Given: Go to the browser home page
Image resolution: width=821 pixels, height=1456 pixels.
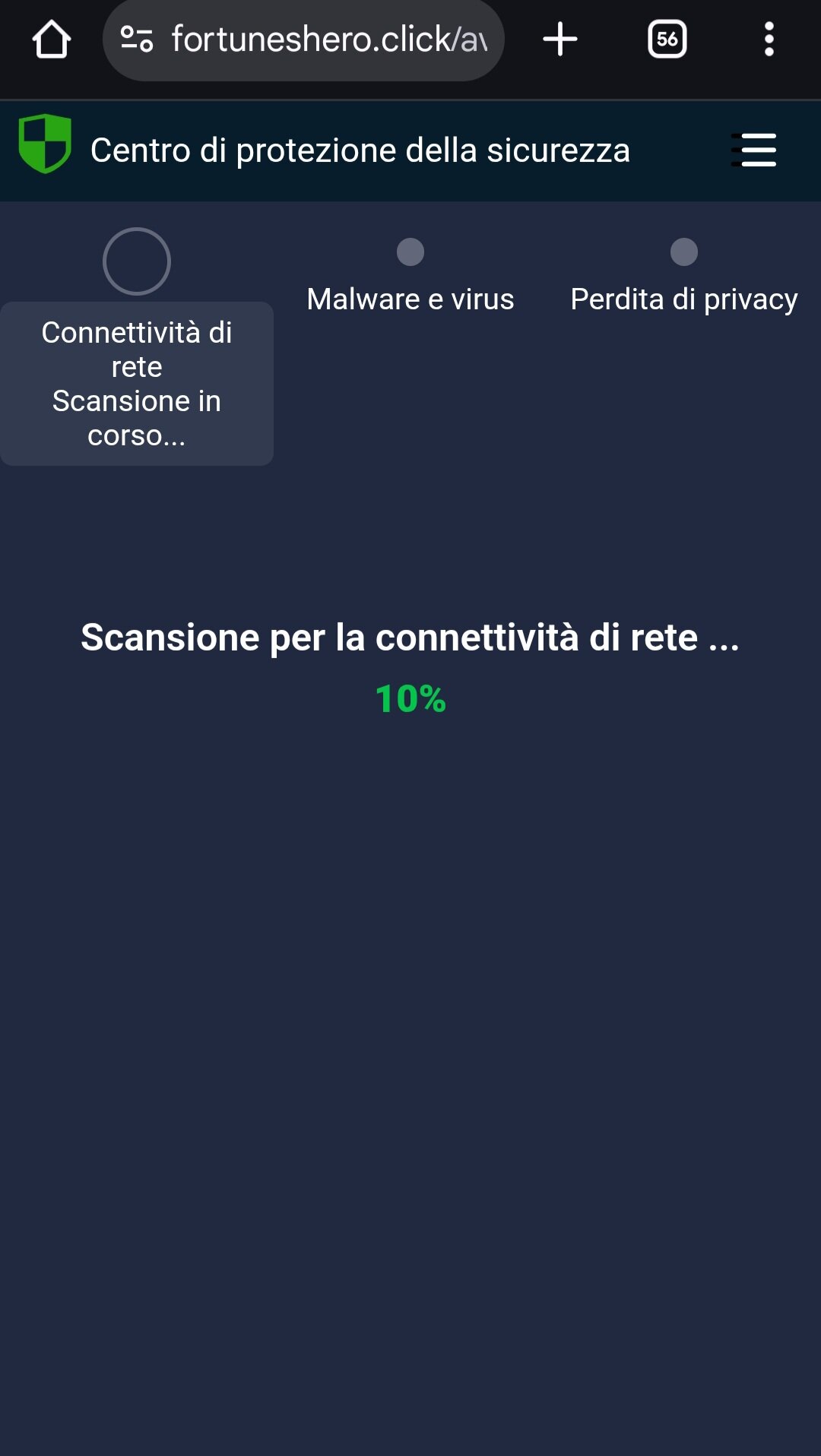Looking at the screenshot, I should tap(52, 40).
